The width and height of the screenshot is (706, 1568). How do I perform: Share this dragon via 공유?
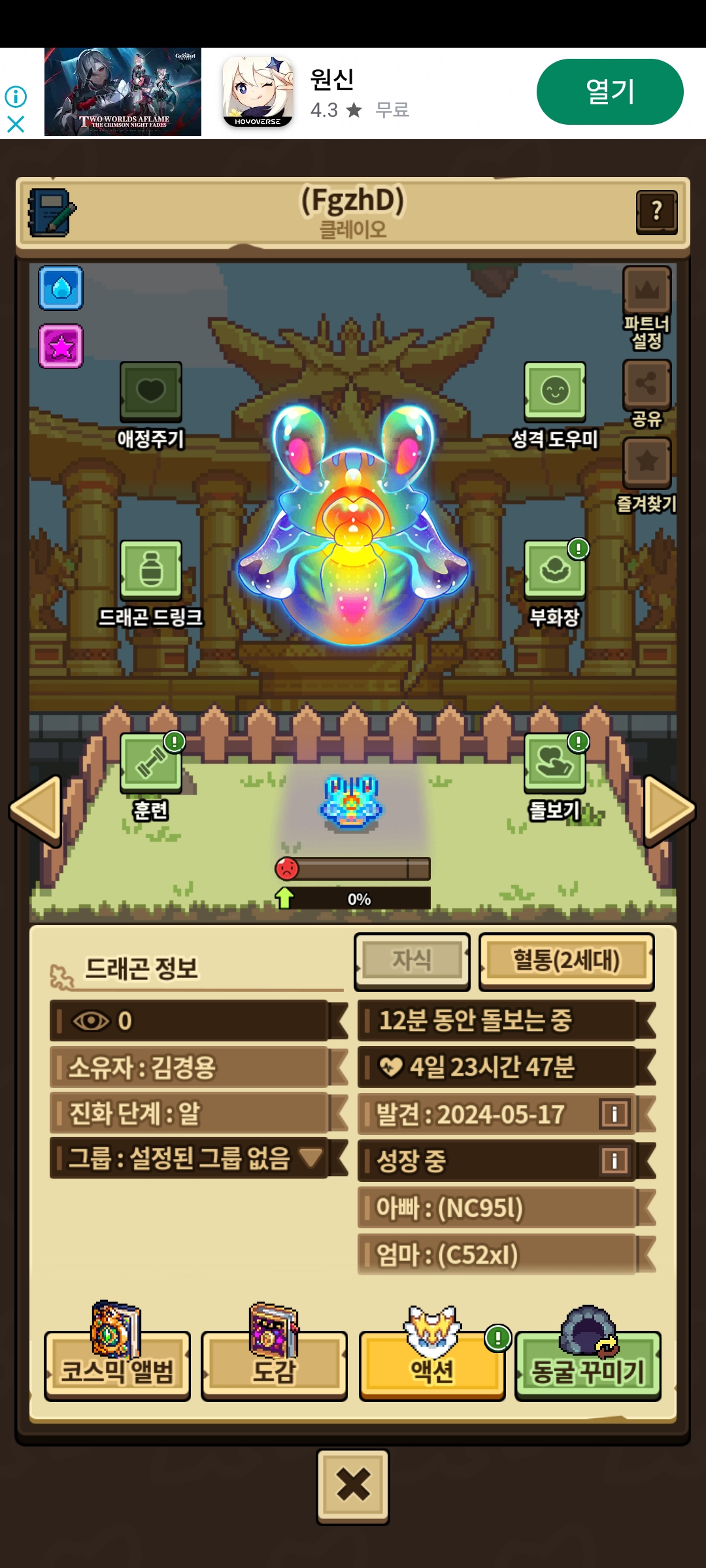647,384
